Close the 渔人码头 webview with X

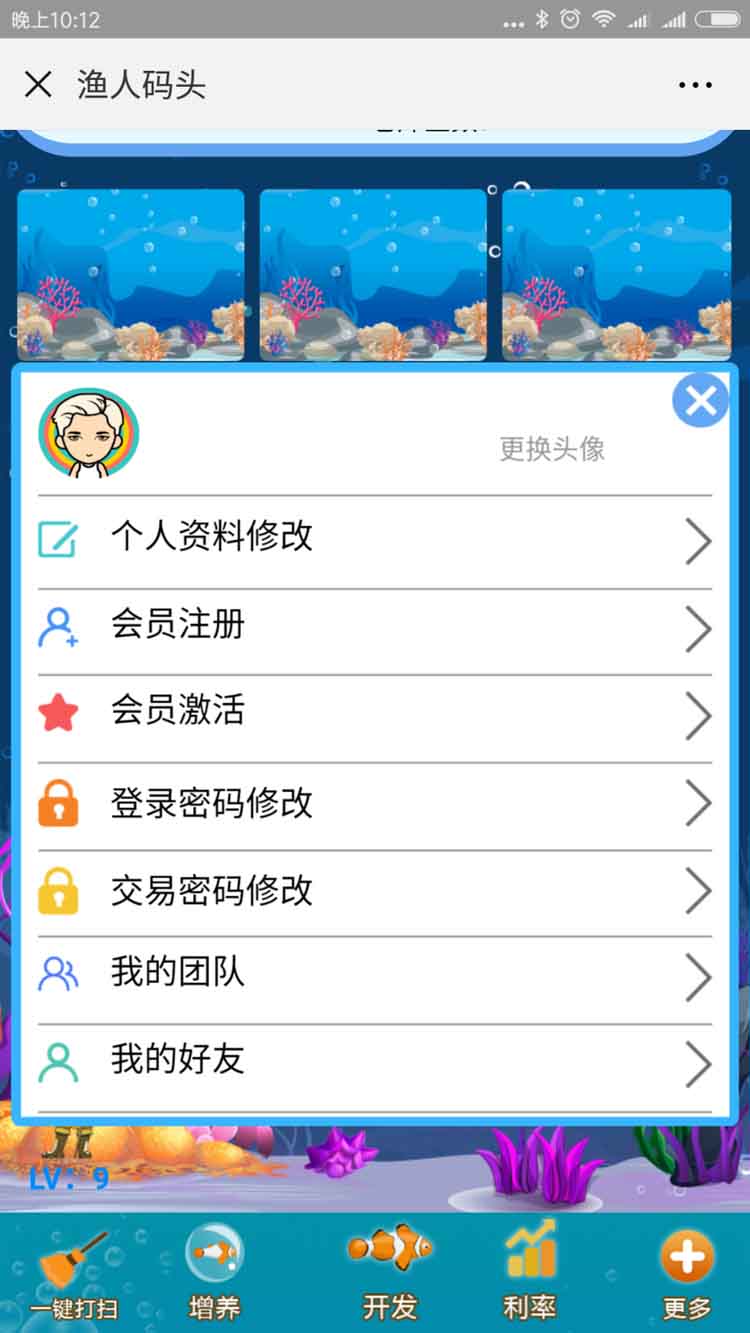coord(38,85)
